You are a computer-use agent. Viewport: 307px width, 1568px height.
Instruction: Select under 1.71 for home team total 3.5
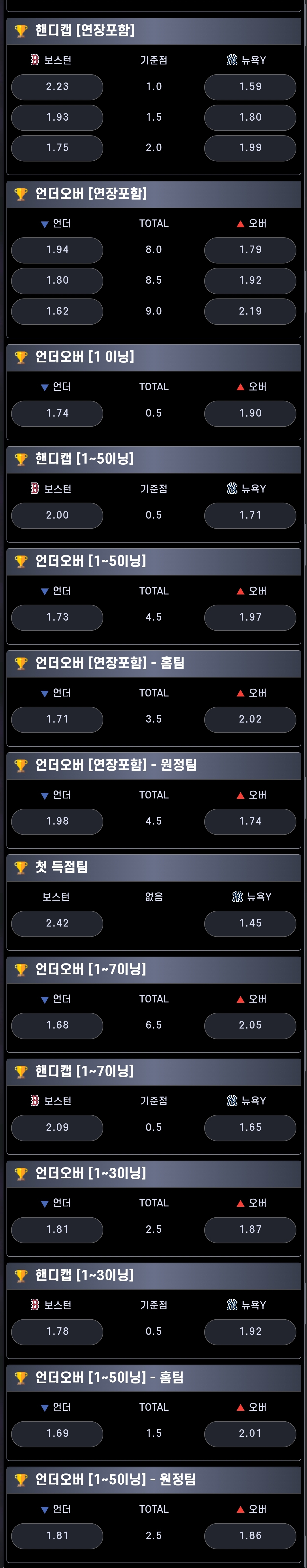click(x=57, y=719)
